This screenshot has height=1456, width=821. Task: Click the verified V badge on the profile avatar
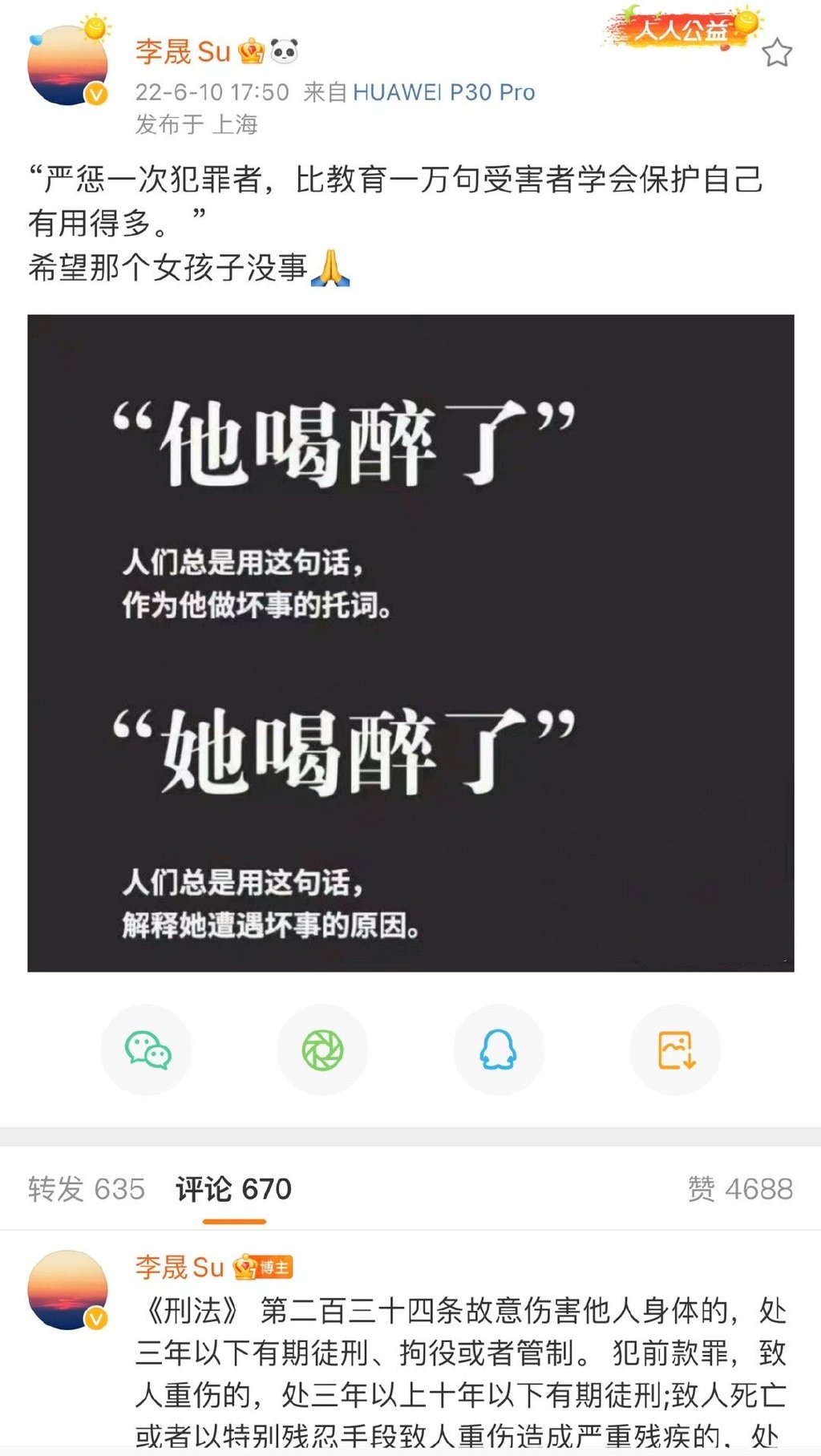pos(95,95)
